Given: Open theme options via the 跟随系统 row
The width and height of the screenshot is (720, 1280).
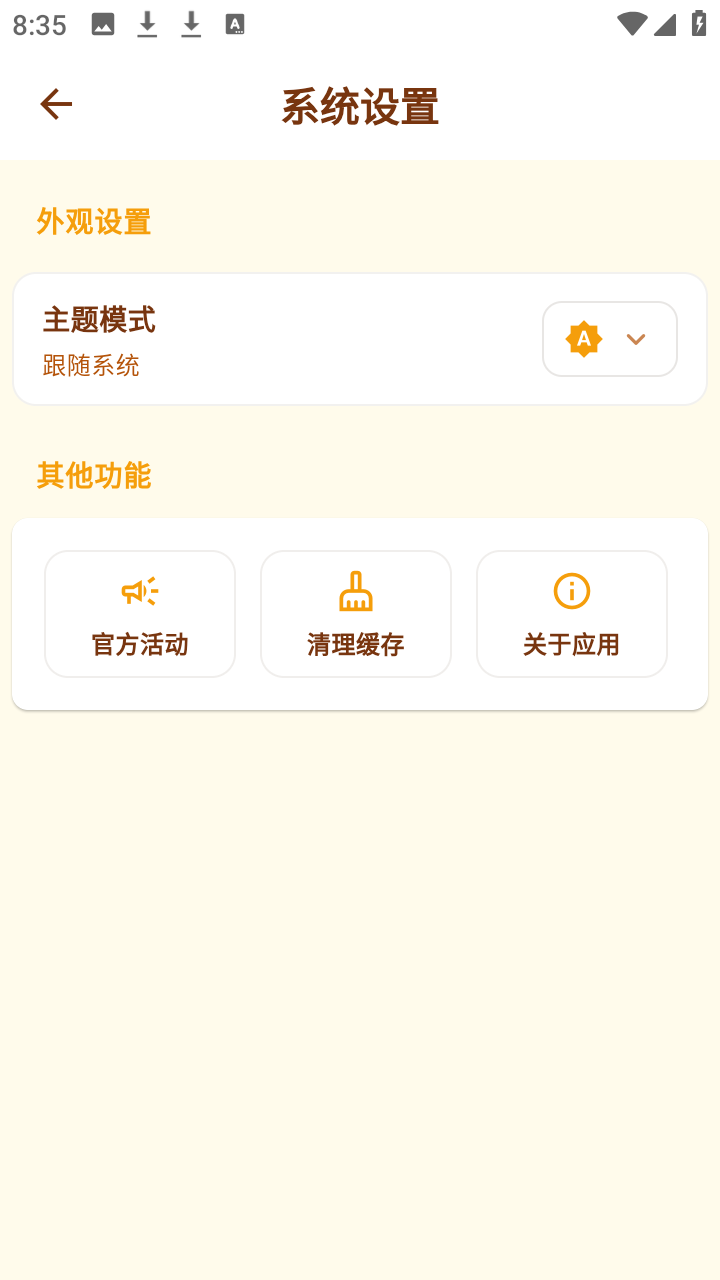Looking at the screenshot, I should [91, 364].
